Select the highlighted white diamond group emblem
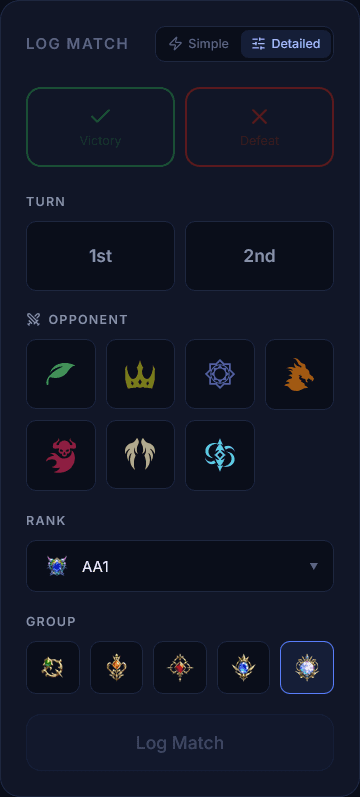Viewport: 360px width, 797px height. pos(307,667)
